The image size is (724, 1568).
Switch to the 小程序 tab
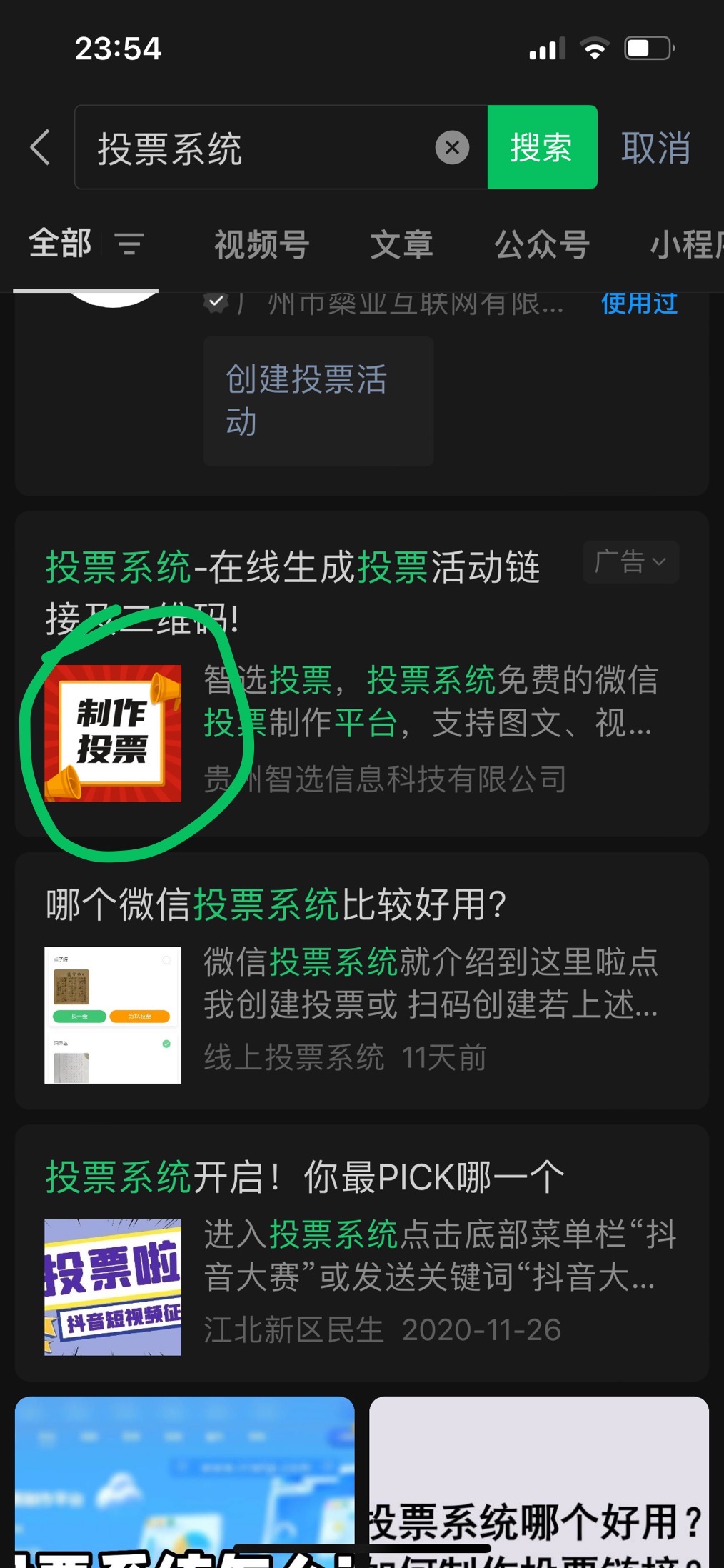685,244
